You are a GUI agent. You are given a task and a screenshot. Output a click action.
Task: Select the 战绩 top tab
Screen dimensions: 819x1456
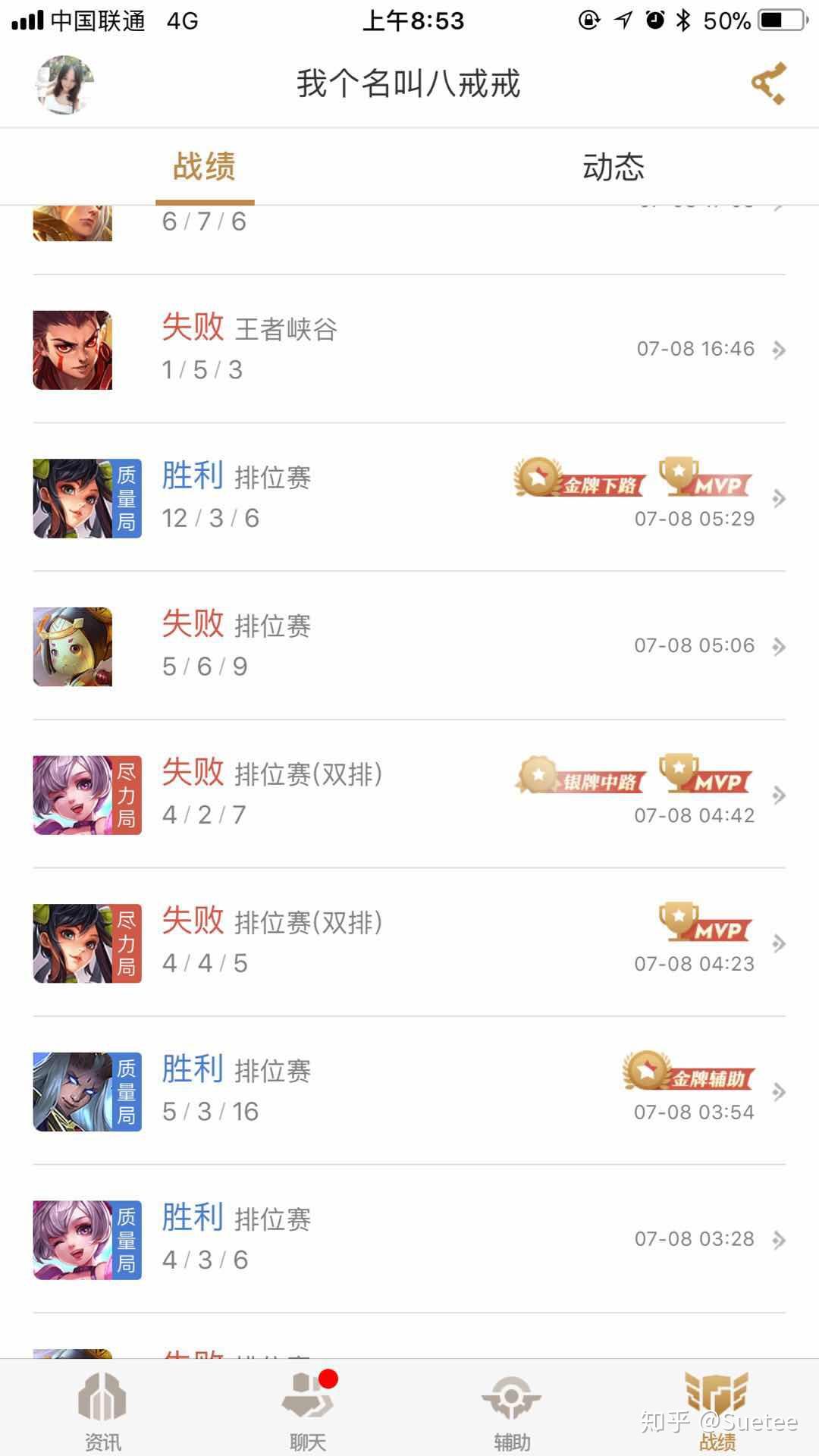[204, 167]
